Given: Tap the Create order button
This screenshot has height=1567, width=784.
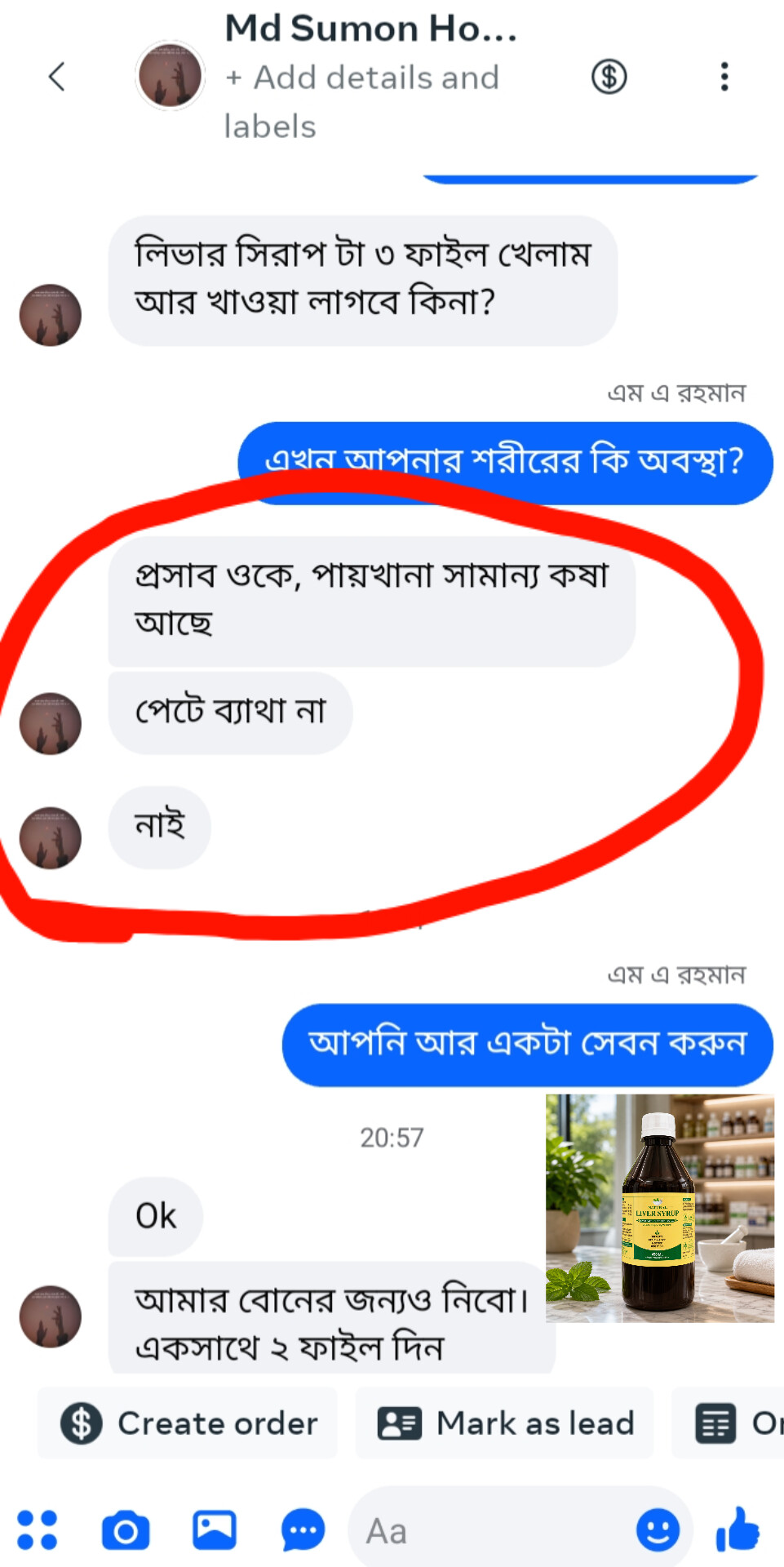Looking at the screenshot, I should pos(188,1423).
